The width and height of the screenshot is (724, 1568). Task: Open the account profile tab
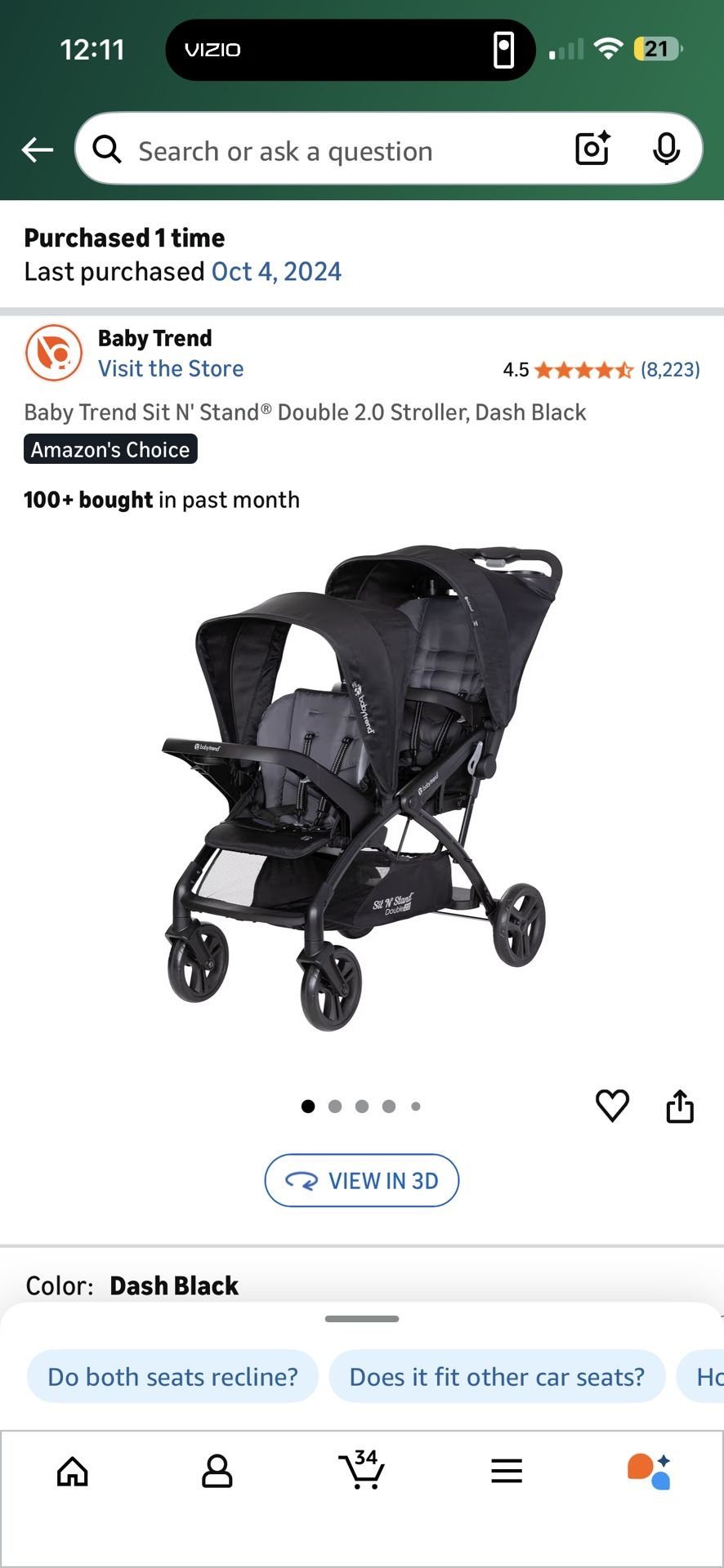(217, 1472)
